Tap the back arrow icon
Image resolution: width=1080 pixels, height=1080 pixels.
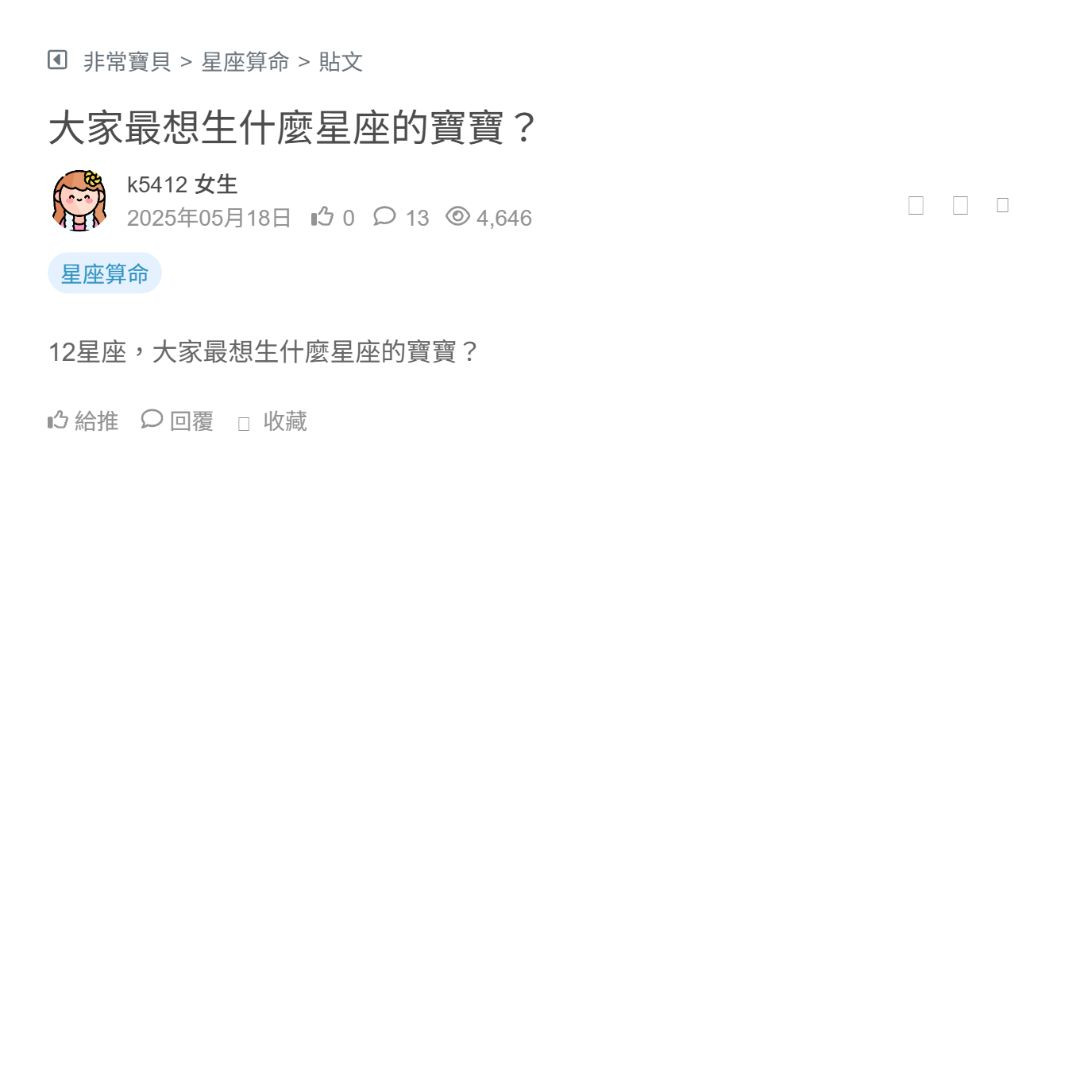tap(57, 60)
